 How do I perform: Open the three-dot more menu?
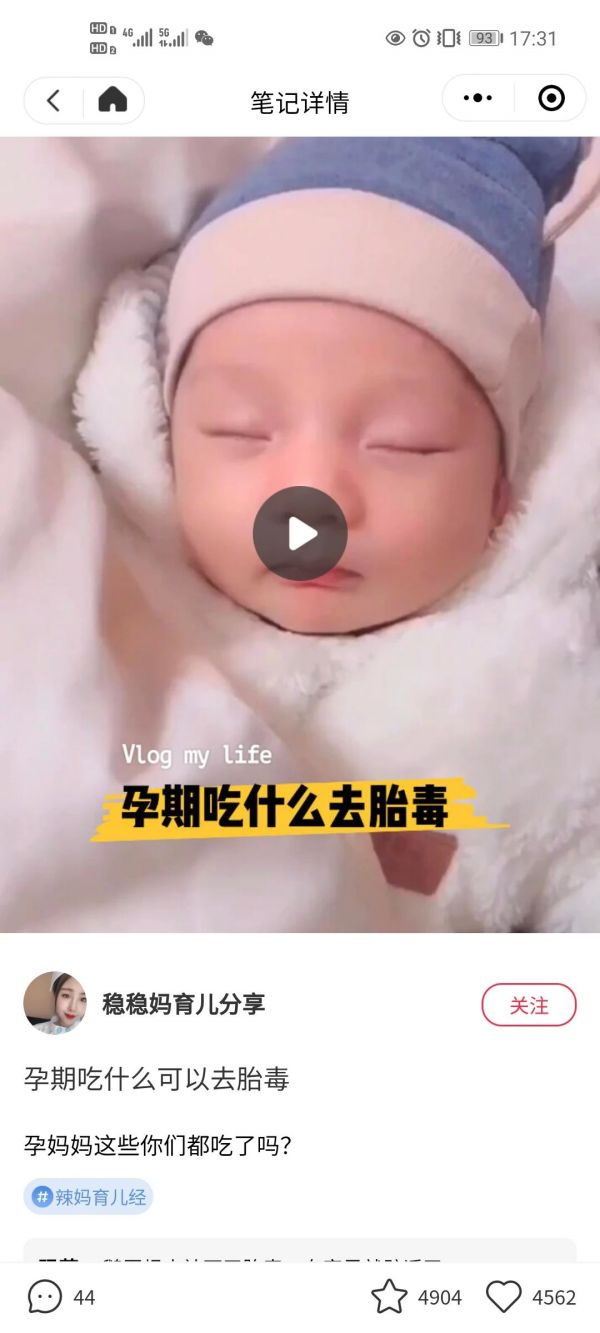[478, 98]
